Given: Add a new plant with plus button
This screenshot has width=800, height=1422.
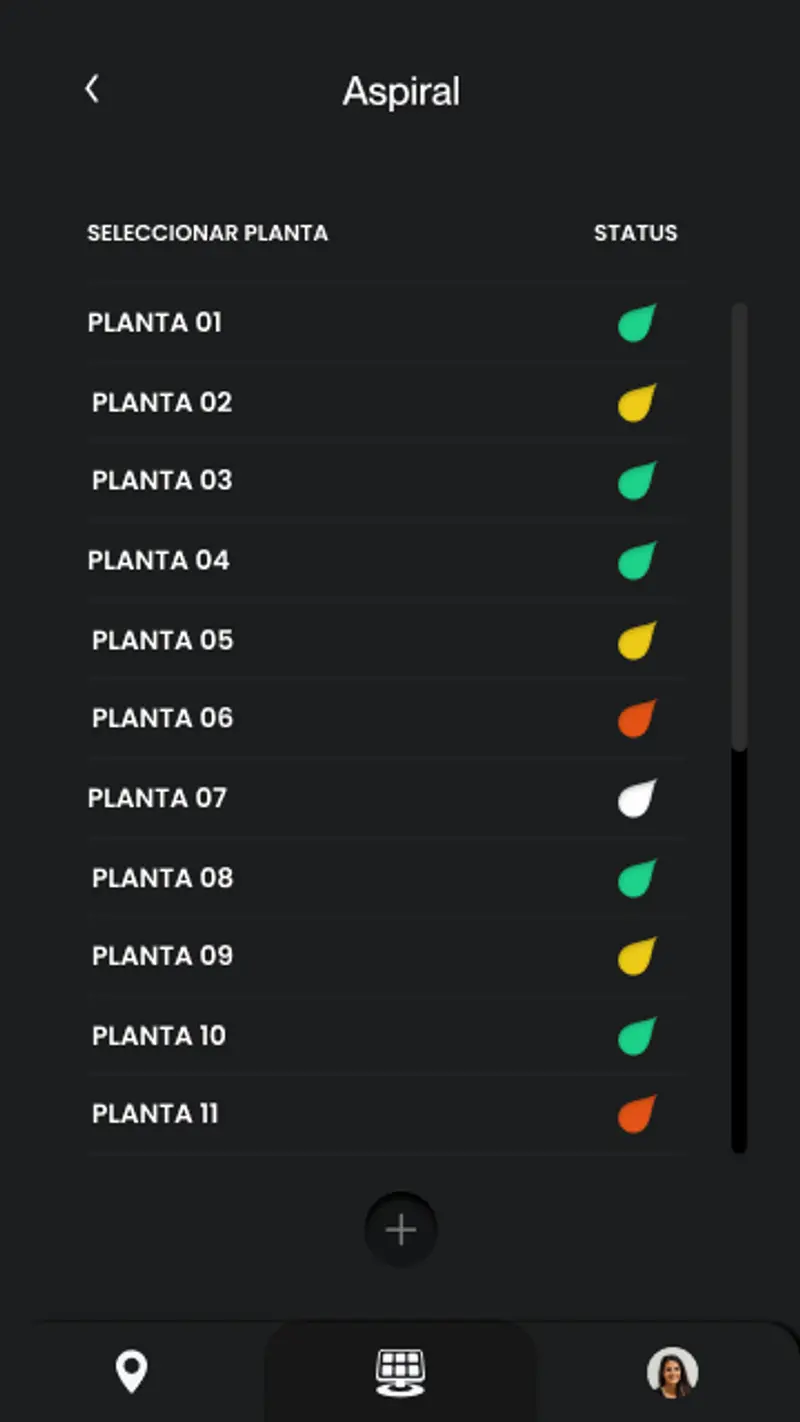Looking at the screenshot, I should tap(401, 1230).
